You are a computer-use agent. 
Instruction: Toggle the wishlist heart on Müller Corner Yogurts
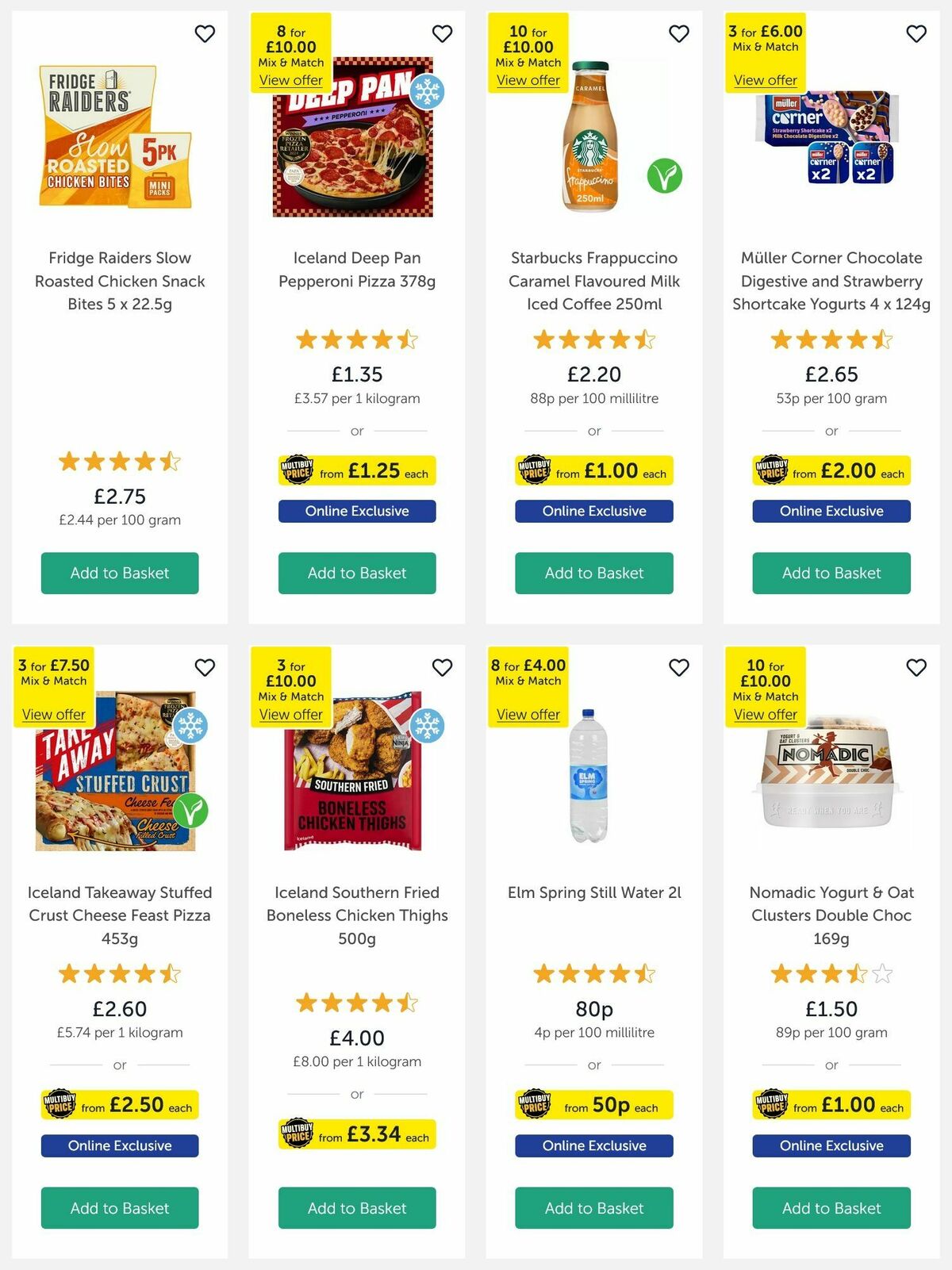(915, 34)
